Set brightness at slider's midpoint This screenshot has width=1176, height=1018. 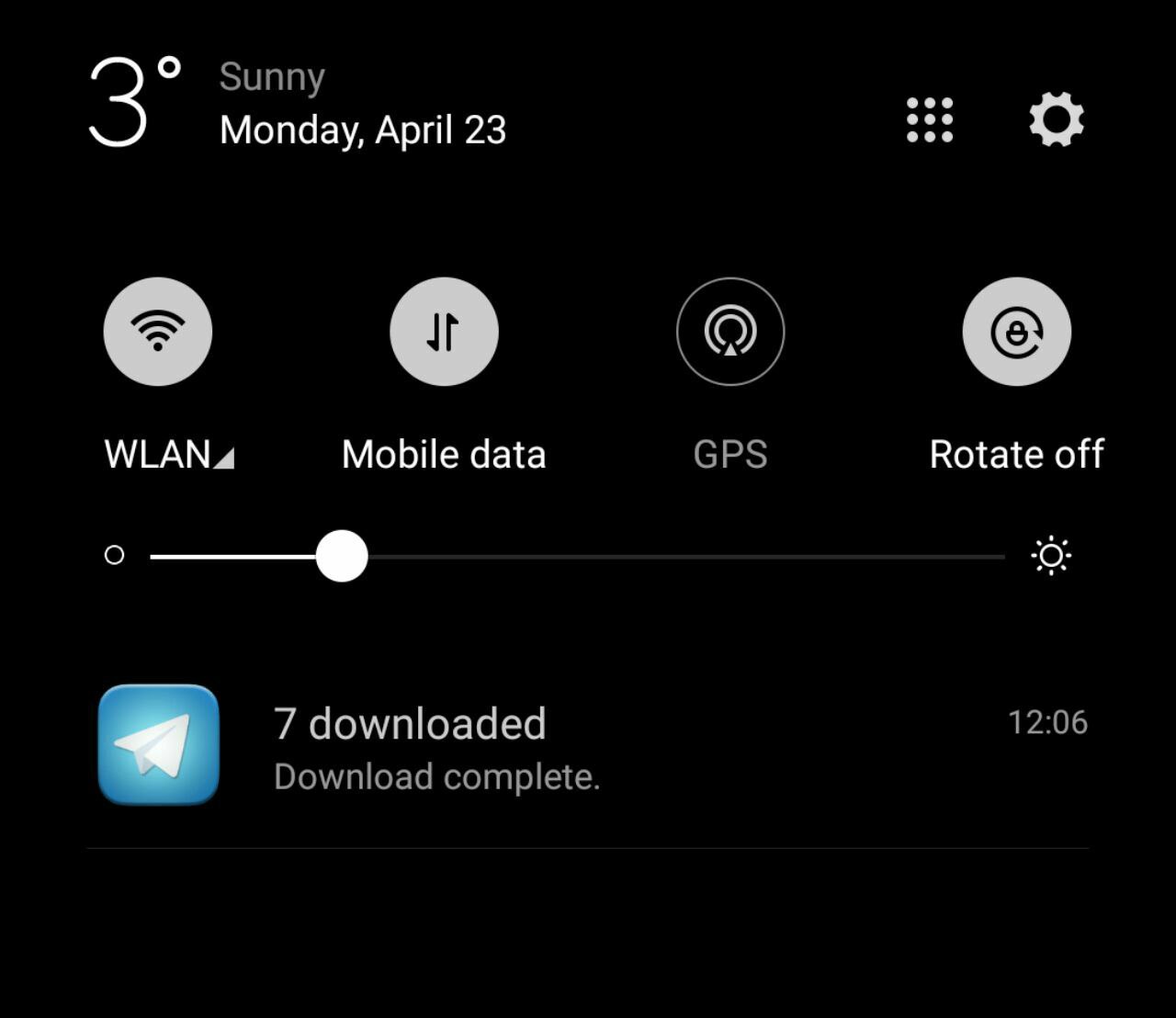[x=577, y=557]
